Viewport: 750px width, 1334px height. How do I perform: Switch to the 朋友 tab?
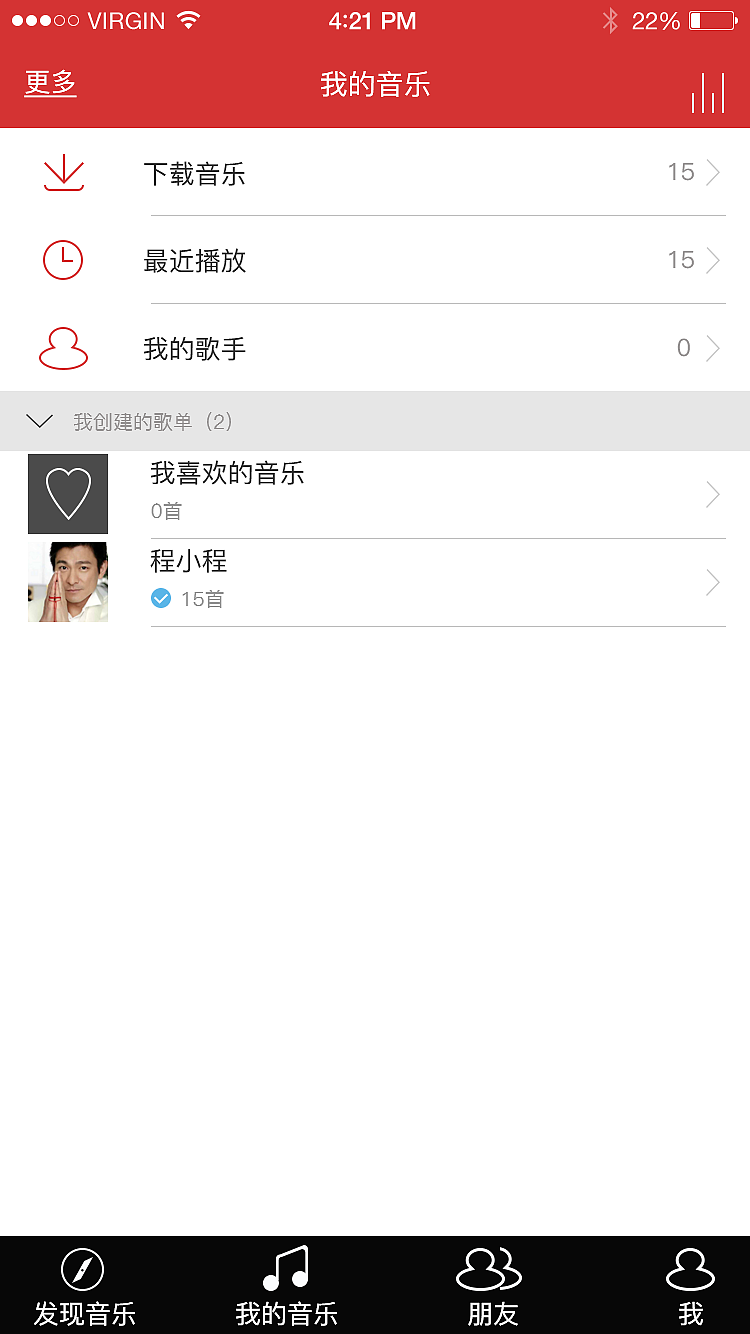tap(488, 1285)
